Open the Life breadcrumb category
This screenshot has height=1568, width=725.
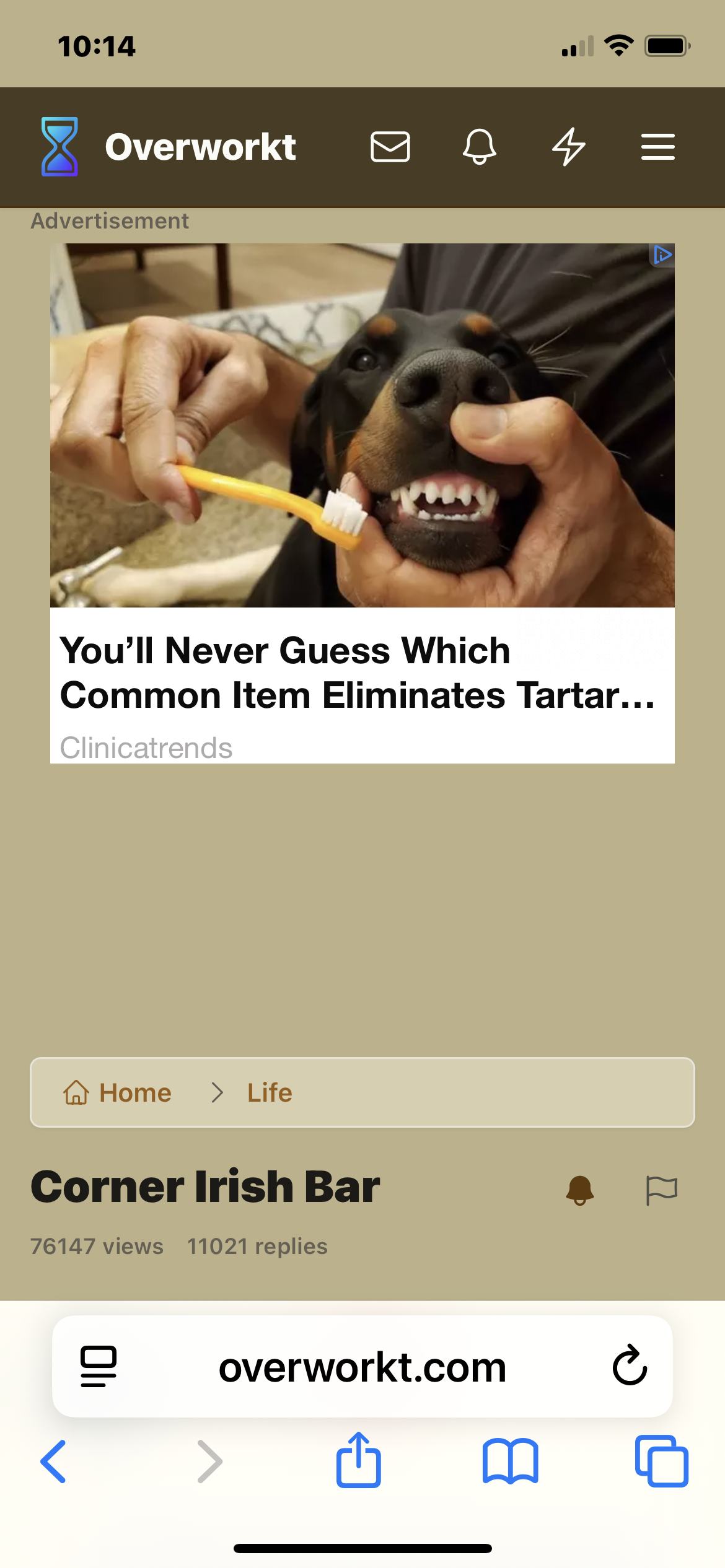point(270,1093)
